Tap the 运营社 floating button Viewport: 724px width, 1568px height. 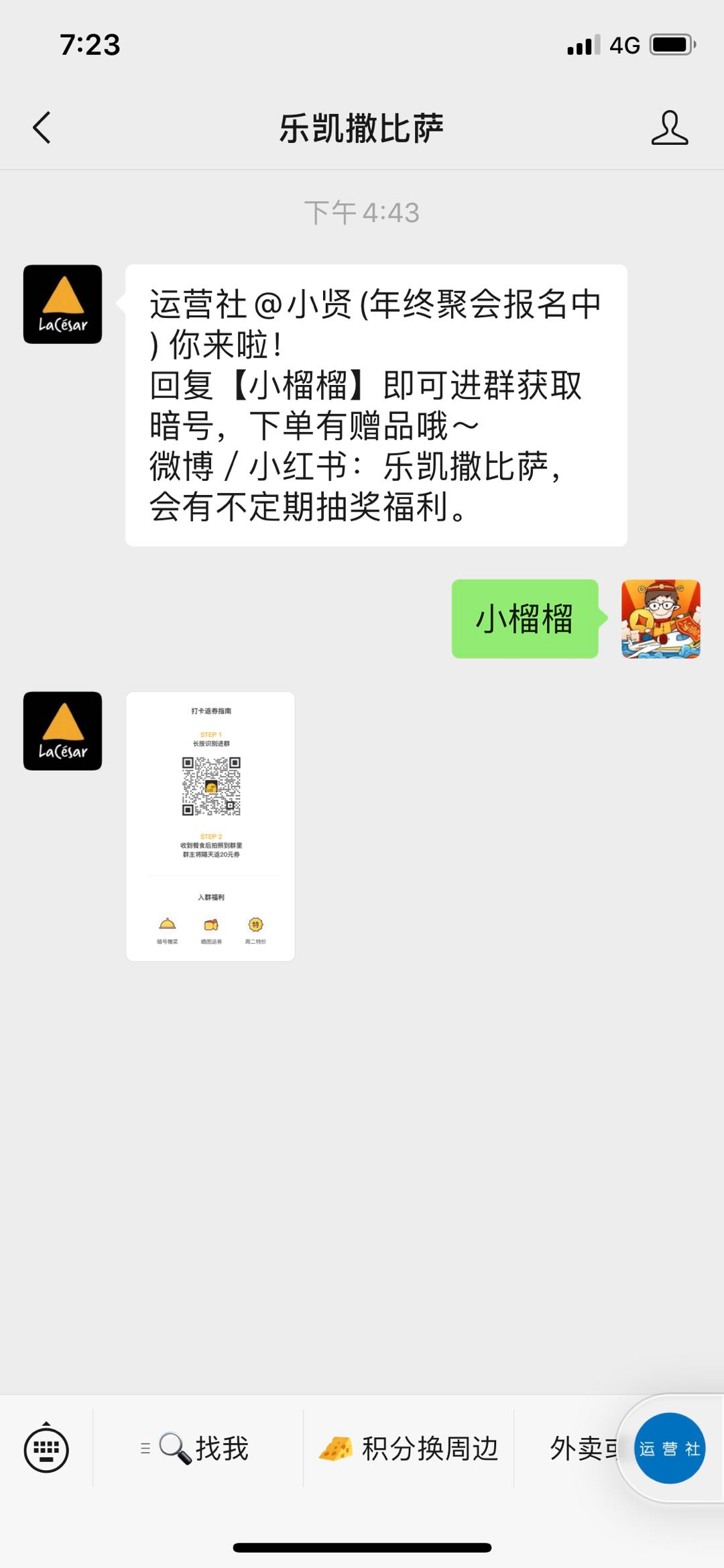click(x=669, y=1449)
